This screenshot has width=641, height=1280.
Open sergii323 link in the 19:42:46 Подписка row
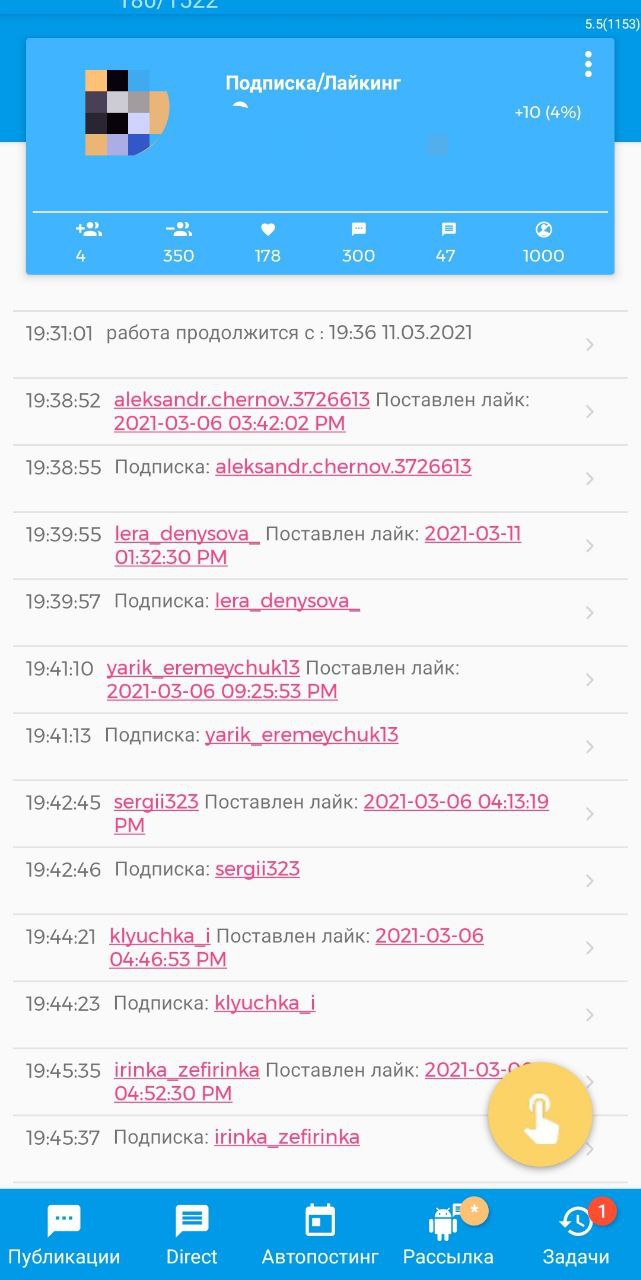(x=257, y=869)
